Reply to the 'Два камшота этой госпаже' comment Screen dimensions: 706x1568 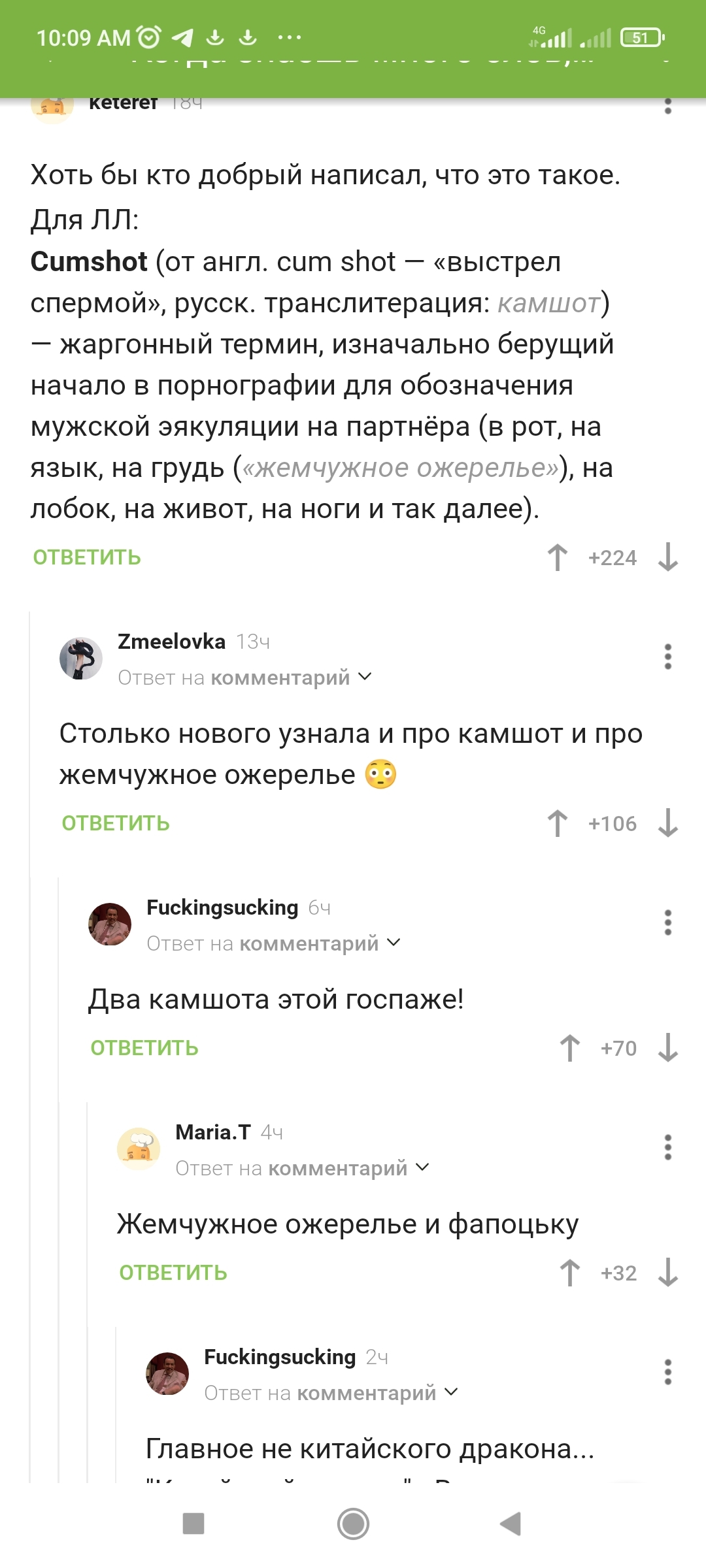144,1048
